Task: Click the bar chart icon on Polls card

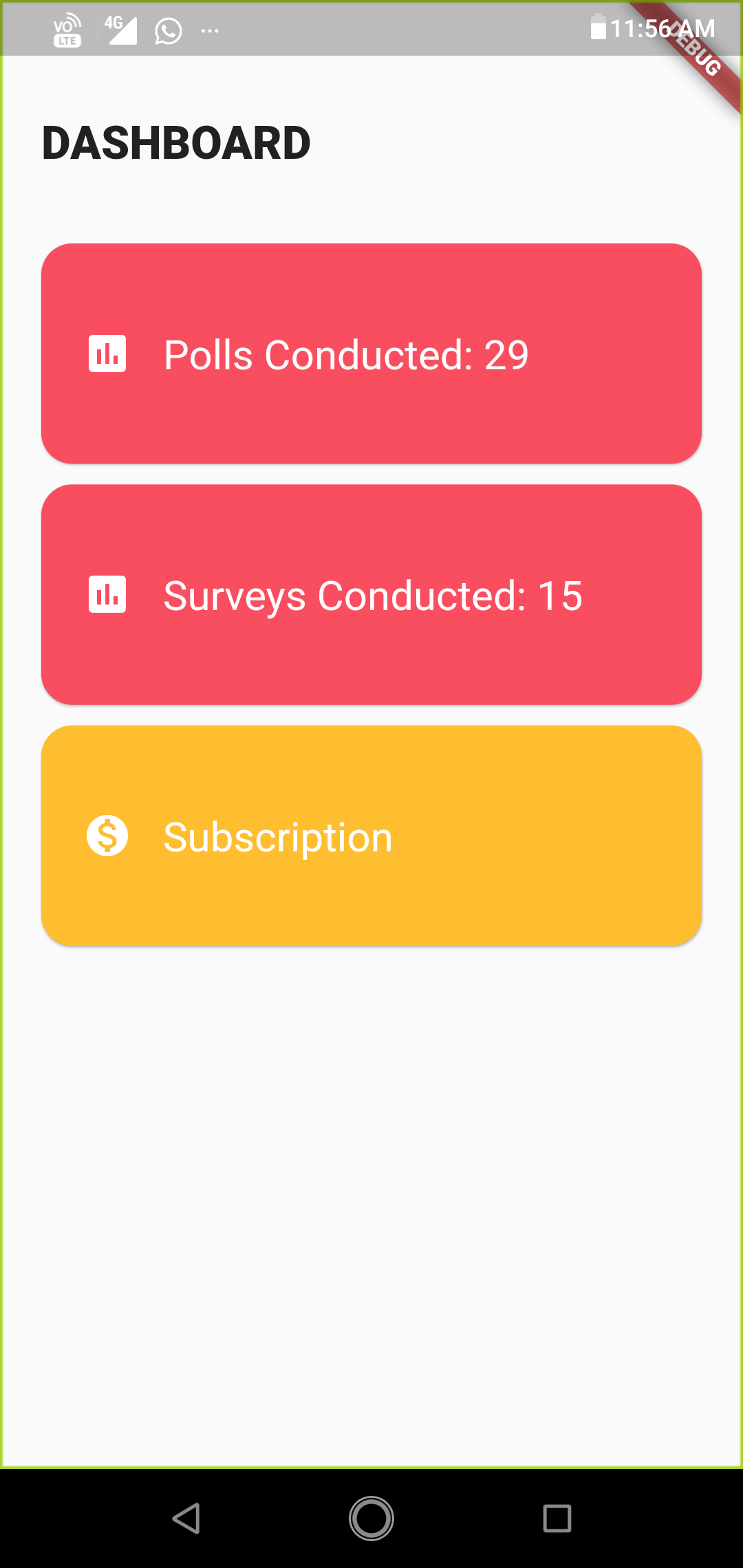Action: pos(108,355)
